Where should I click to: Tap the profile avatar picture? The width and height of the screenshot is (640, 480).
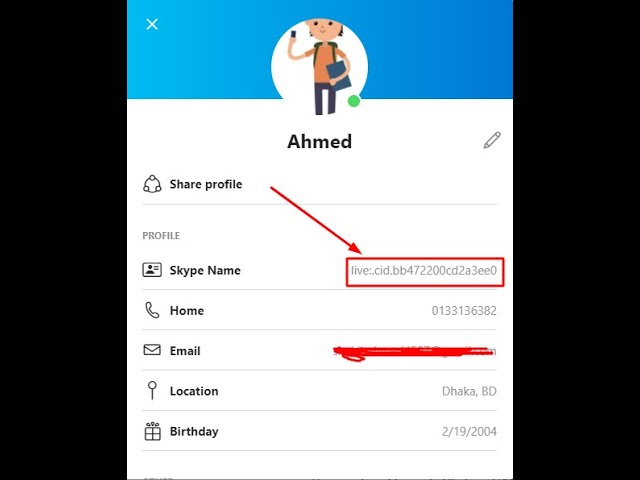click(x=320, y=66)
